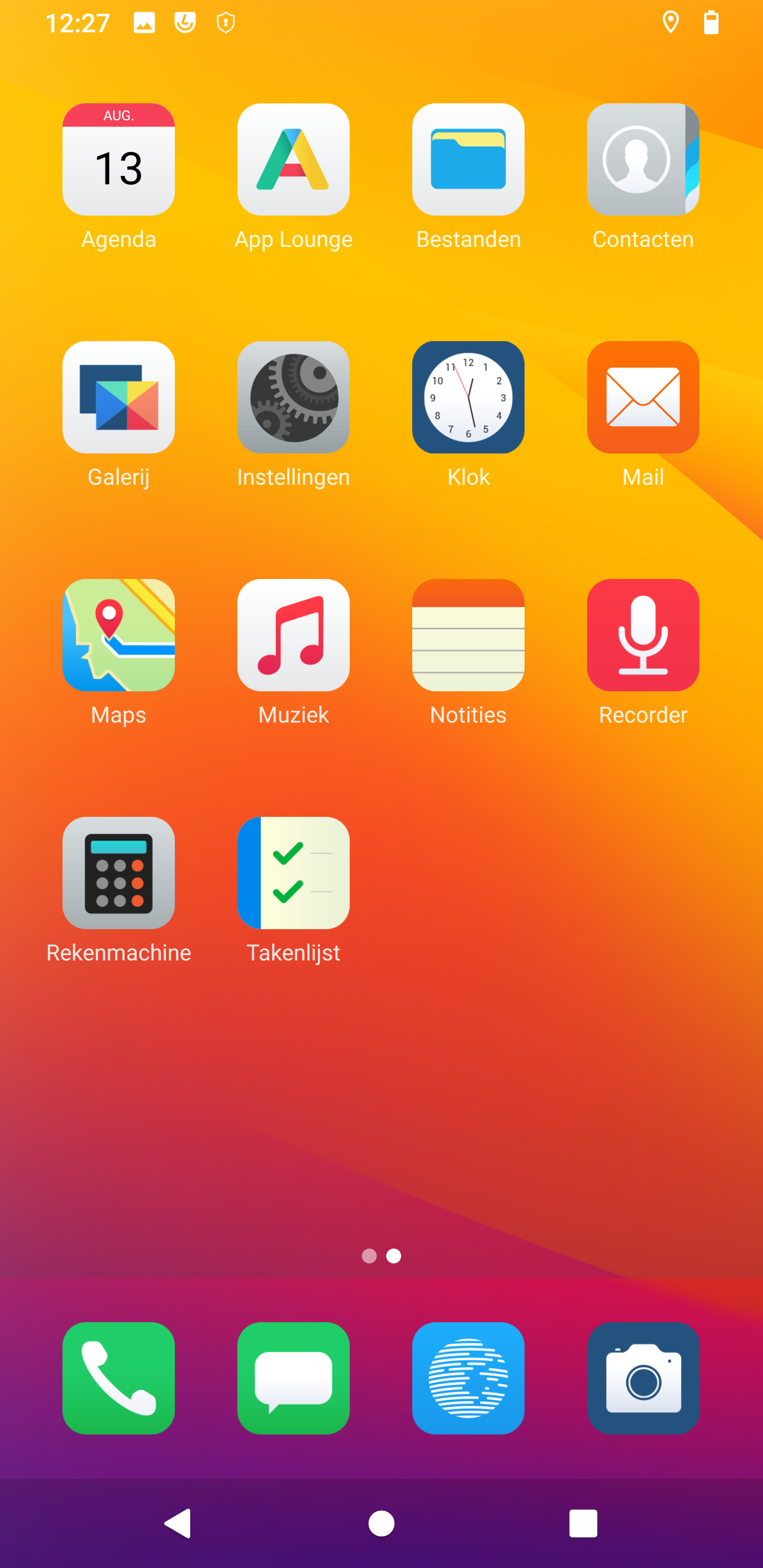Launch the Mail app
The height and width of the screenshot is (1568, 763).
point(643,397)
